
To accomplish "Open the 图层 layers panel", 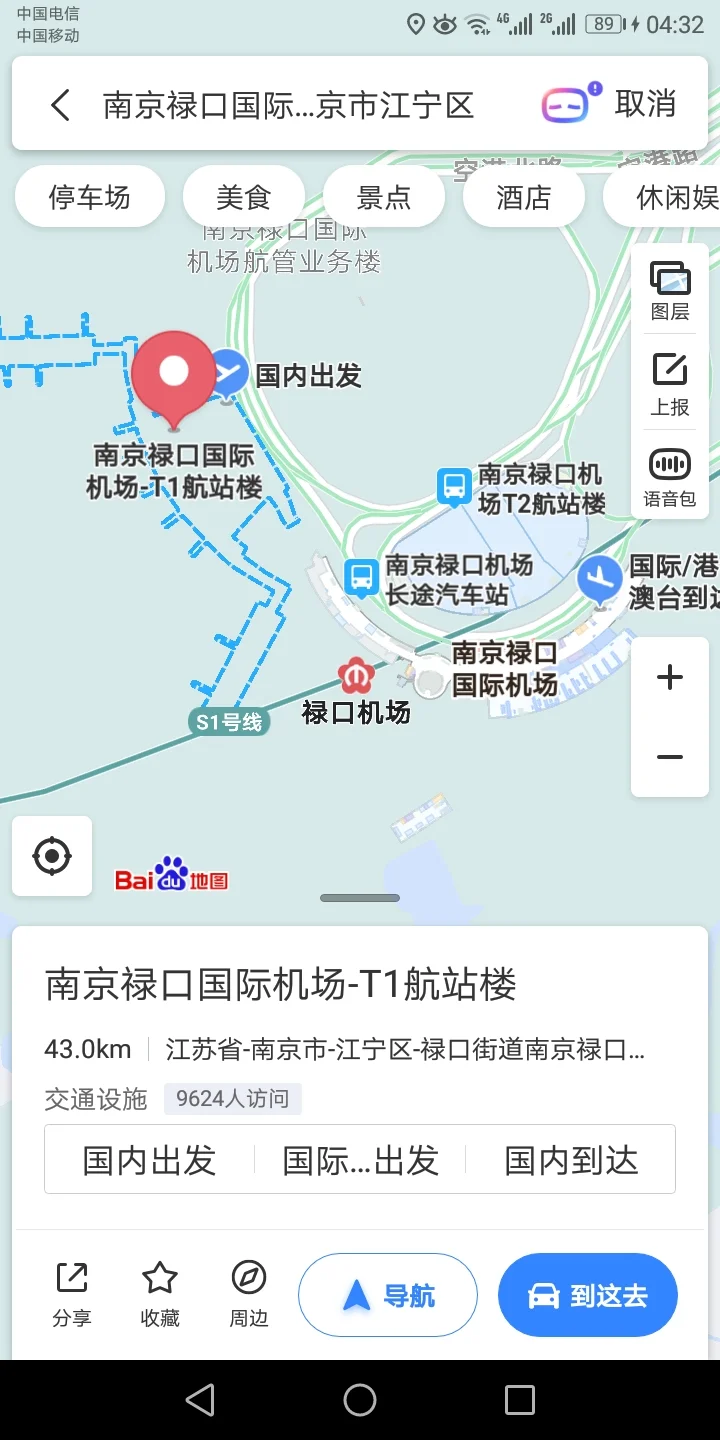I will click(669, 289).
